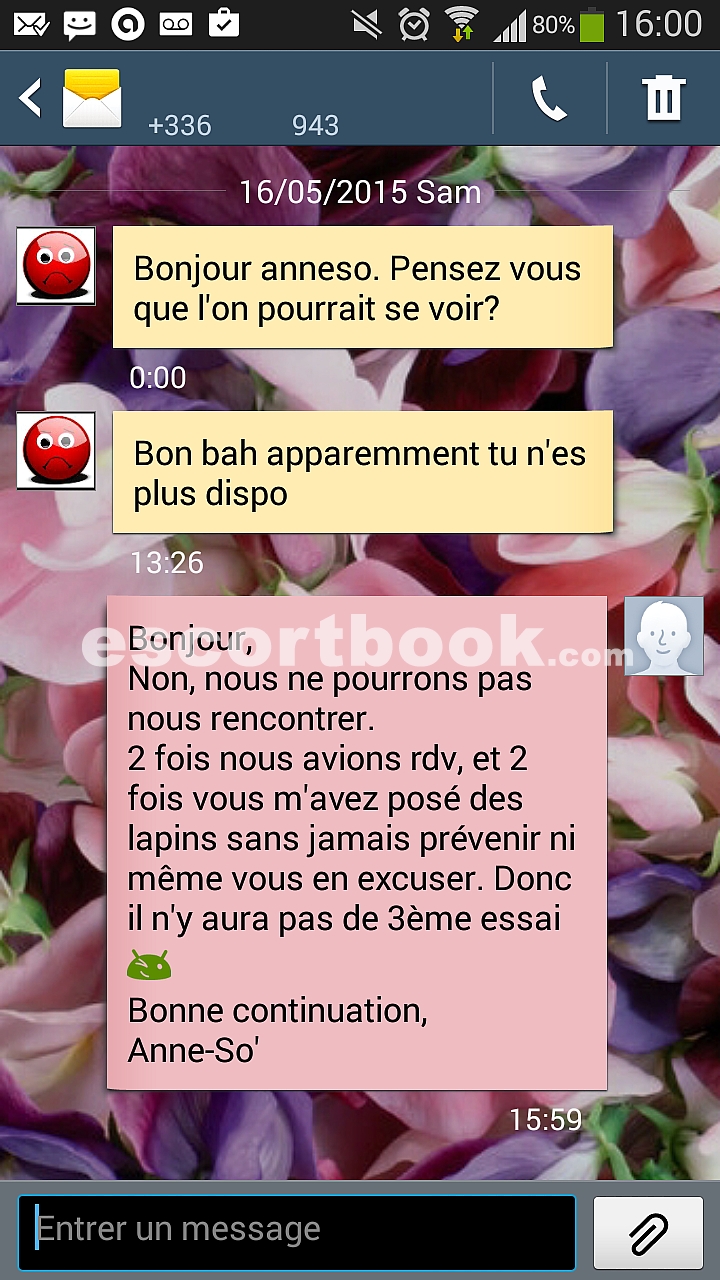Image resolution: width=720 pixels, height=1280 pixels.
Task: Call the +336 contact
Action: pyautogui.click(x=549, y=99)
